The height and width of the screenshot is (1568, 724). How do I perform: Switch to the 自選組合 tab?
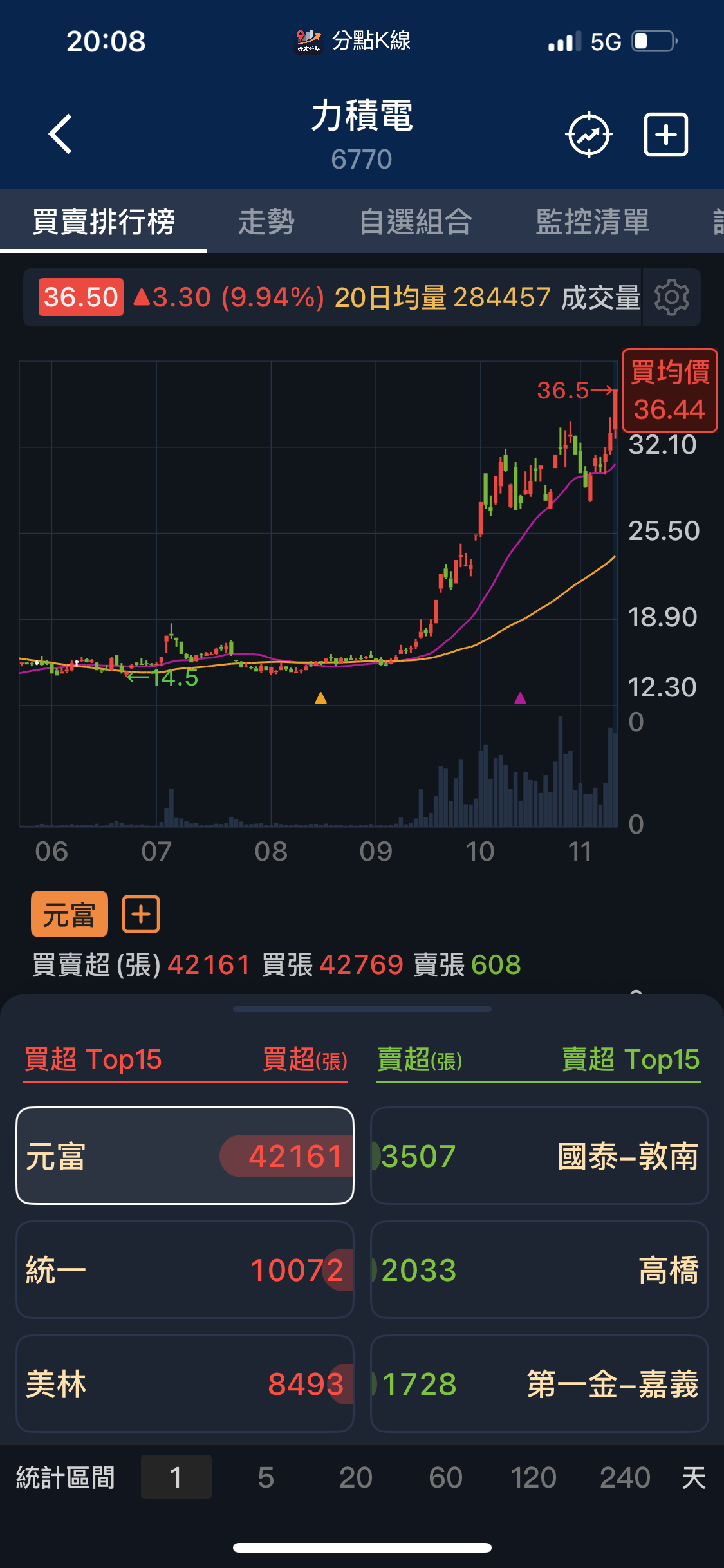pos(416,222)
